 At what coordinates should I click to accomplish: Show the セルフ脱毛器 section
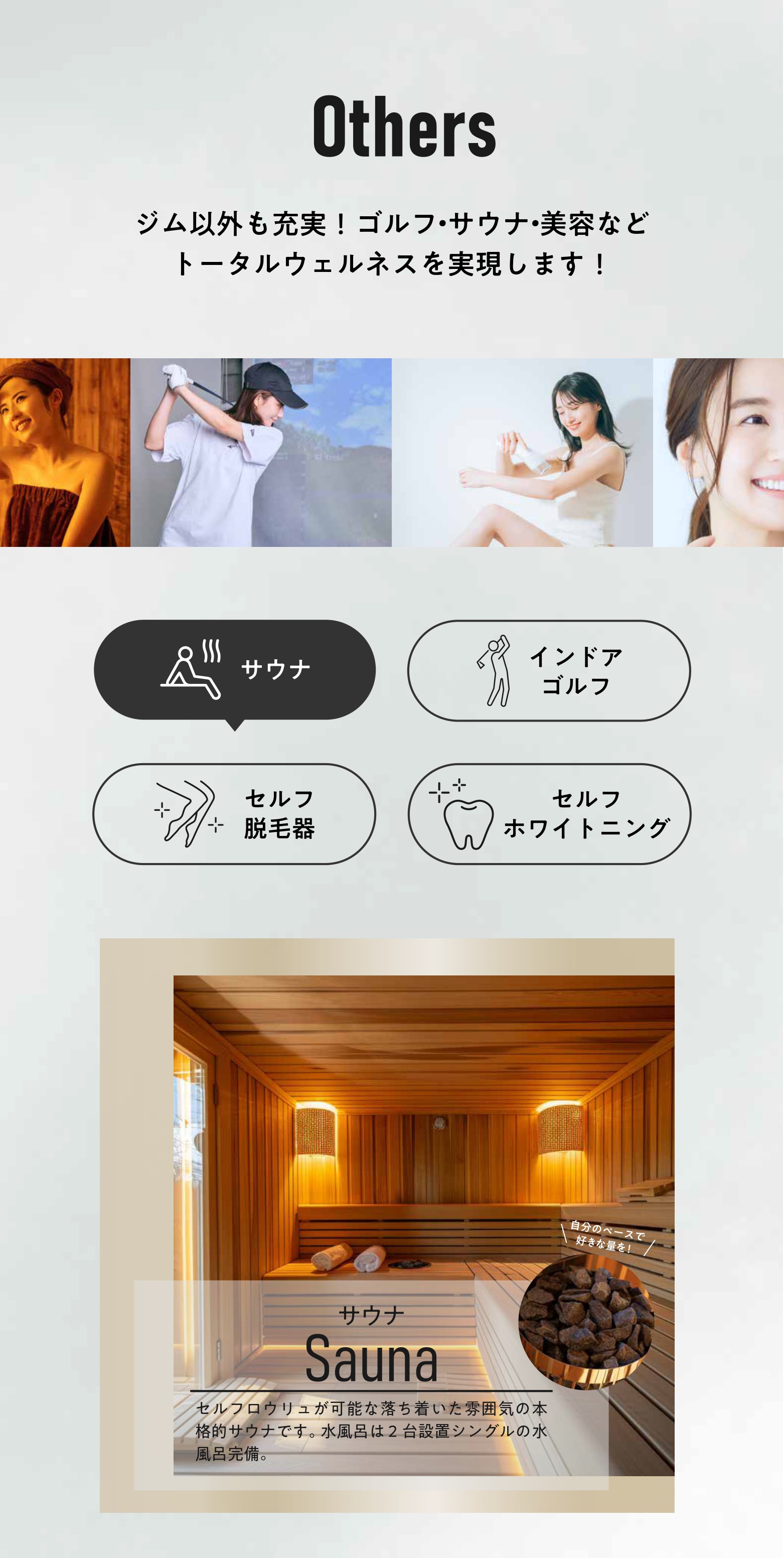[x=234, y=813]
